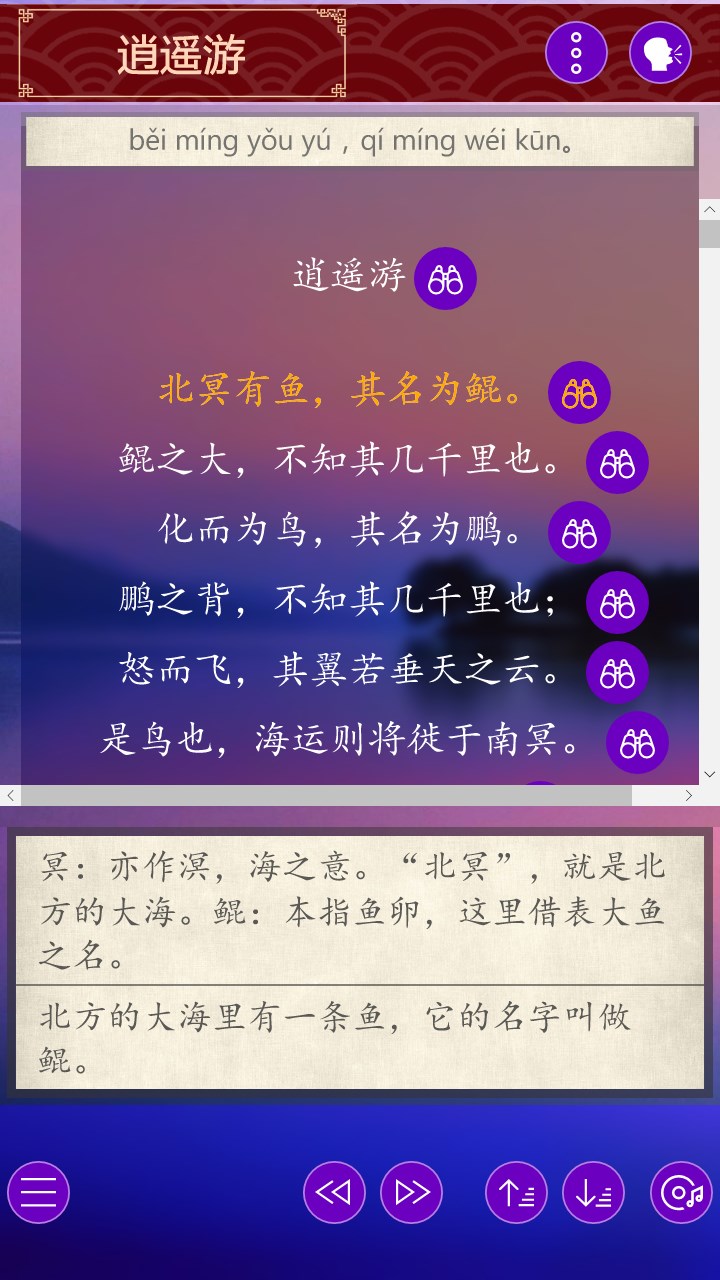
Task: Tap binoculars beside 北冥有鱼，其名为鲲
Action: pyautogui.click(x=579, y=392)
